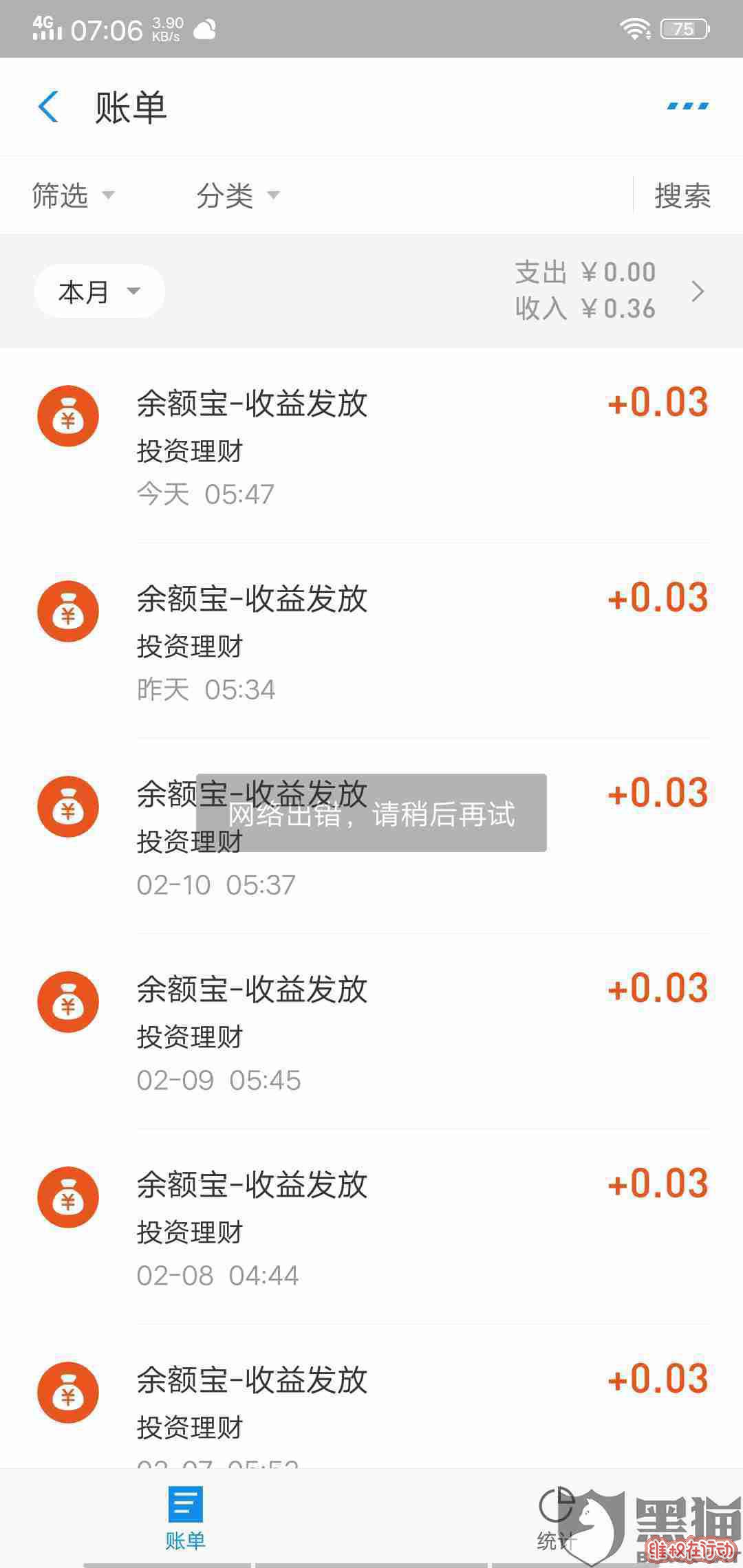View the 02-10 05:37 收益发放 entry
This screenshot has height=1568, width=743.
(x=371, y=836)
